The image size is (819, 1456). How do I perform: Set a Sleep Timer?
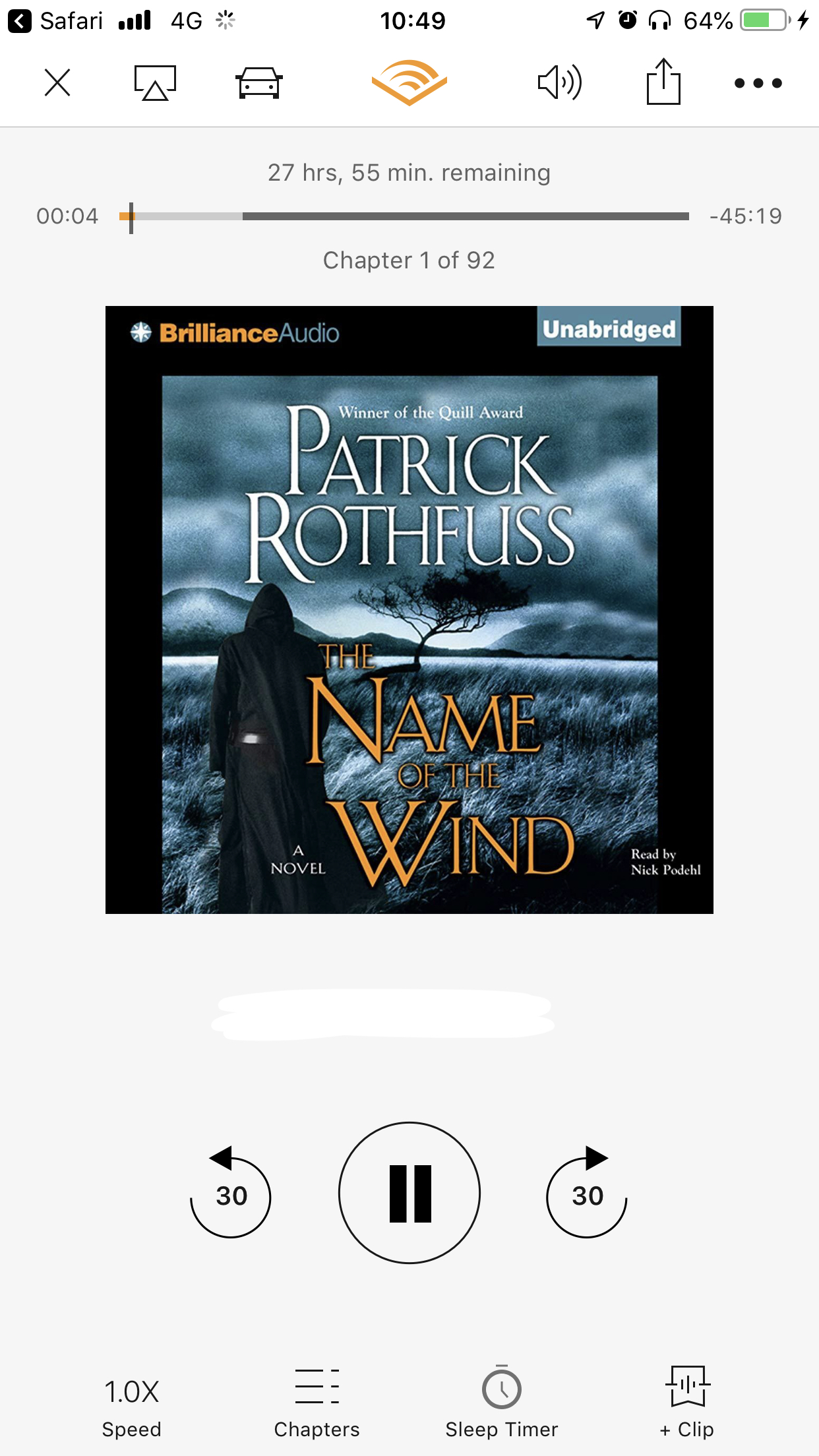[501, 1402]
